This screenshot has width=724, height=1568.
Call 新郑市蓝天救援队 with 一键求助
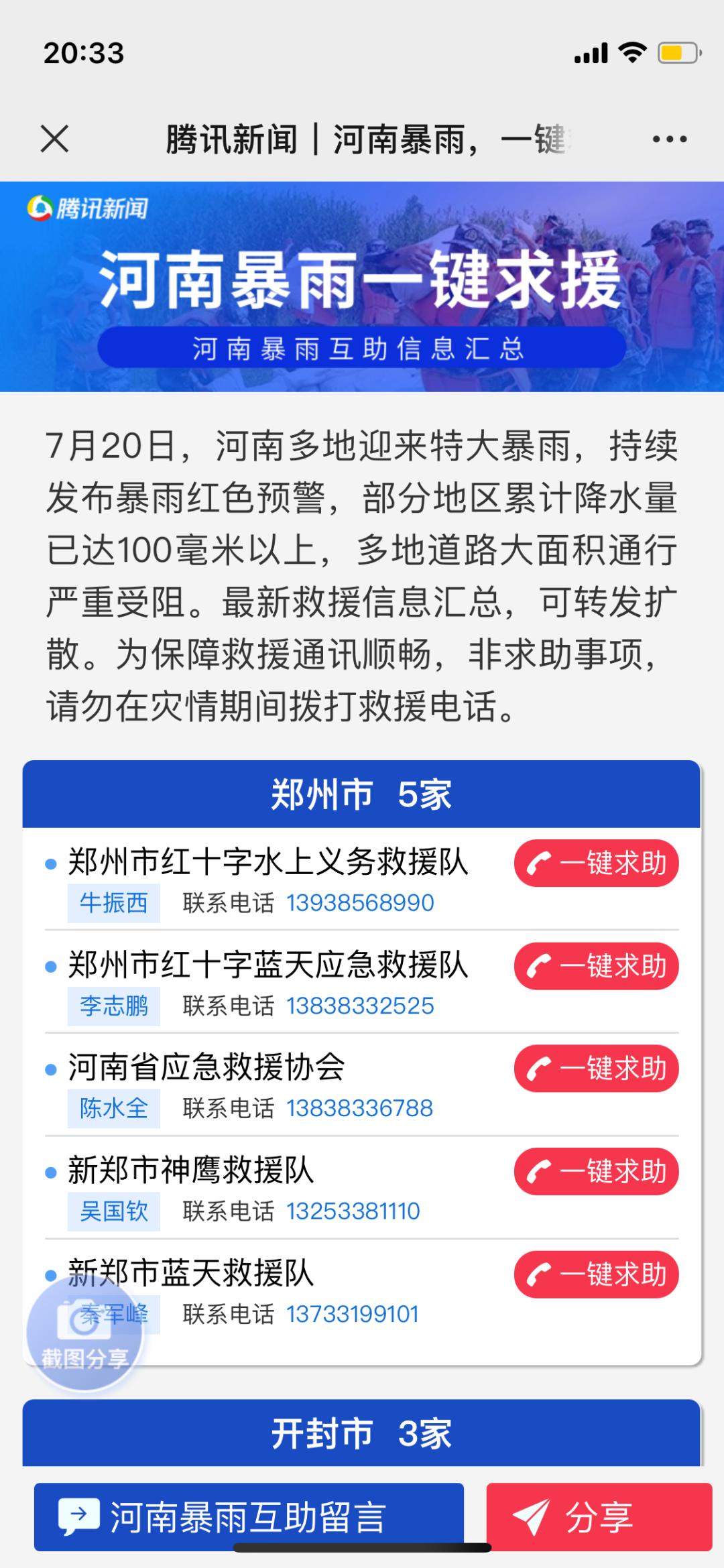(596, 1274)
